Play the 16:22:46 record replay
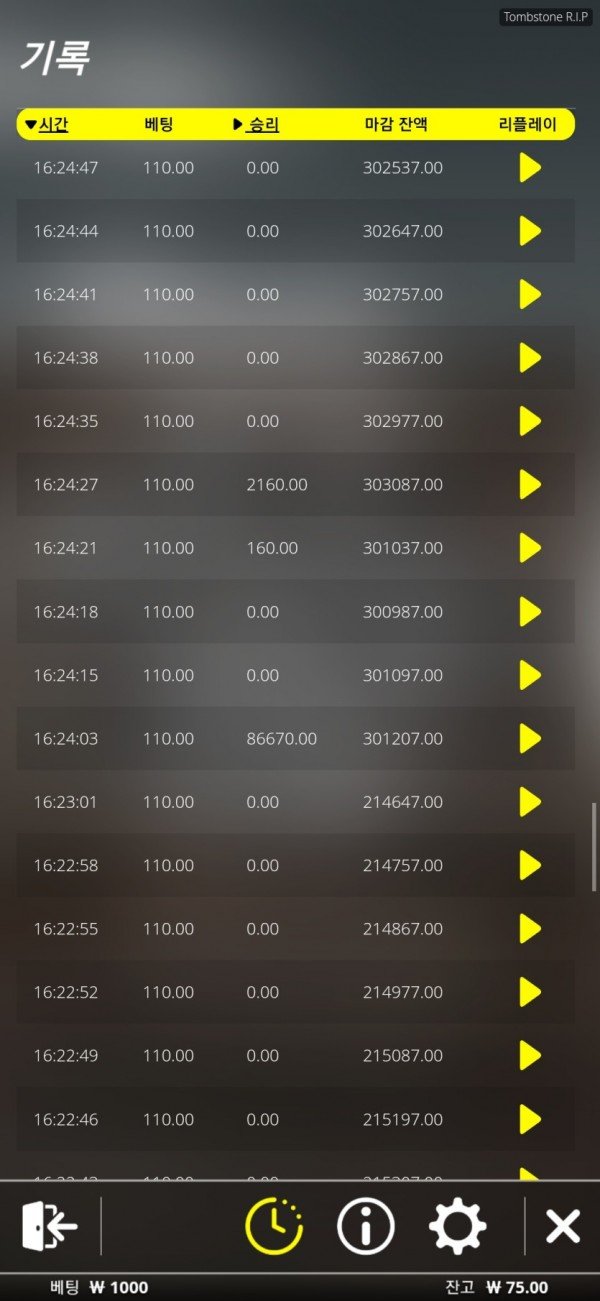 click(x=530, y=1119)
